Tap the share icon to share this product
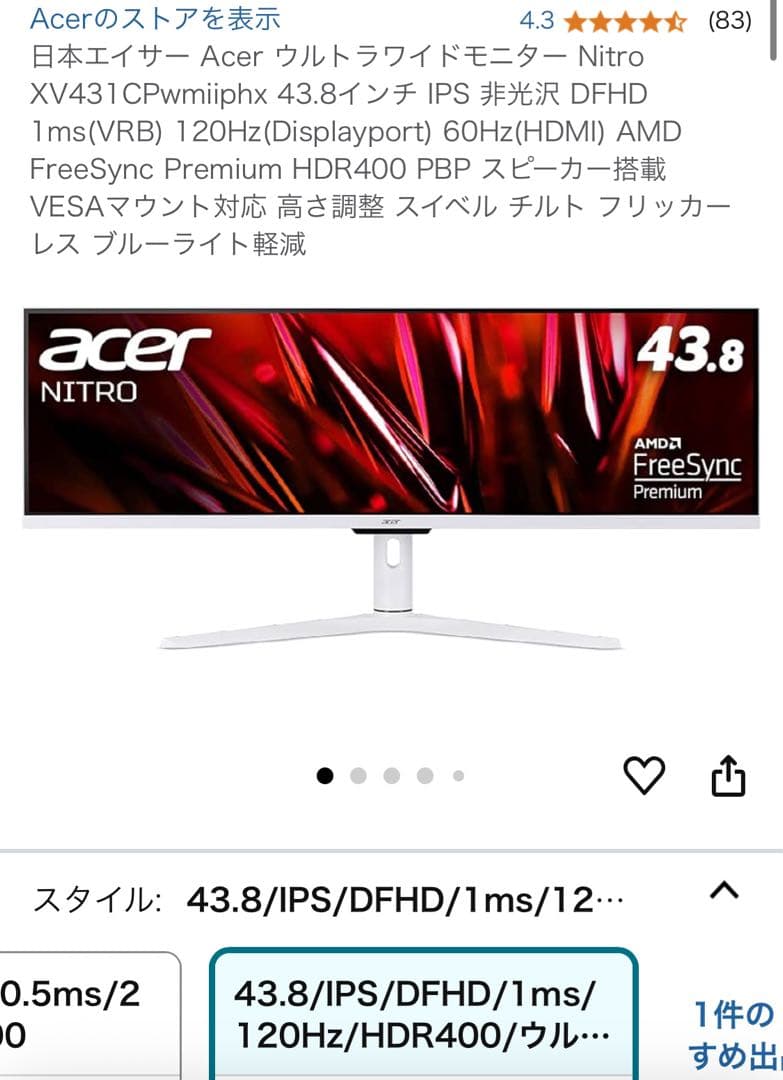The width and height of the screenshot is (783, 1080). pos(728,773)
